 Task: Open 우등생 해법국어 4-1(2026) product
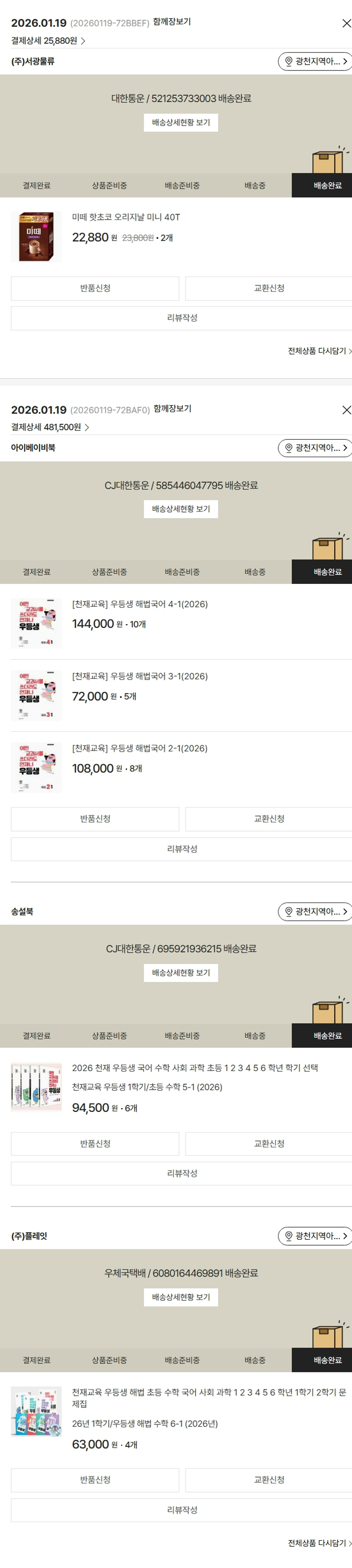coord(139,604)
